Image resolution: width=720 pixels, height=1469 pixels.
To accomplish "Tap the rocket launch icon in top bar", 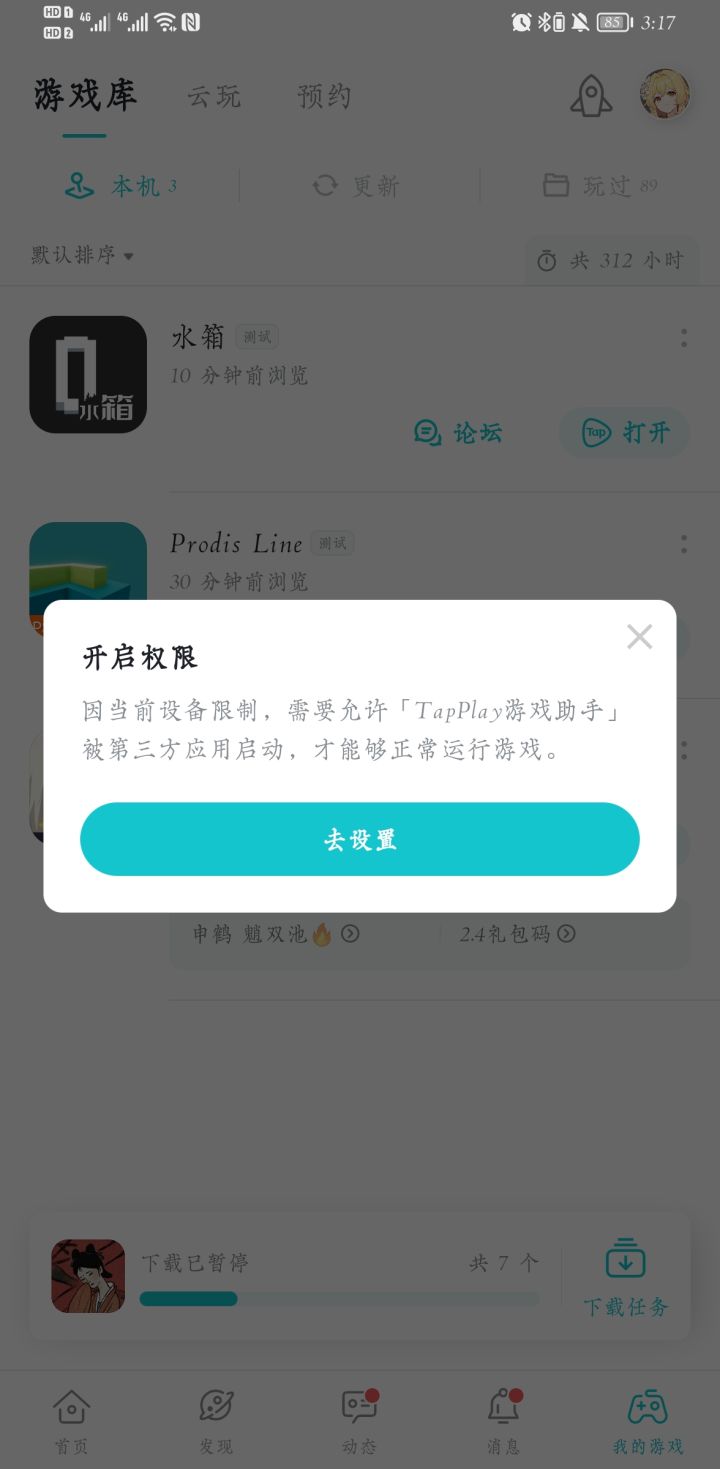I will tap(590, 94).
